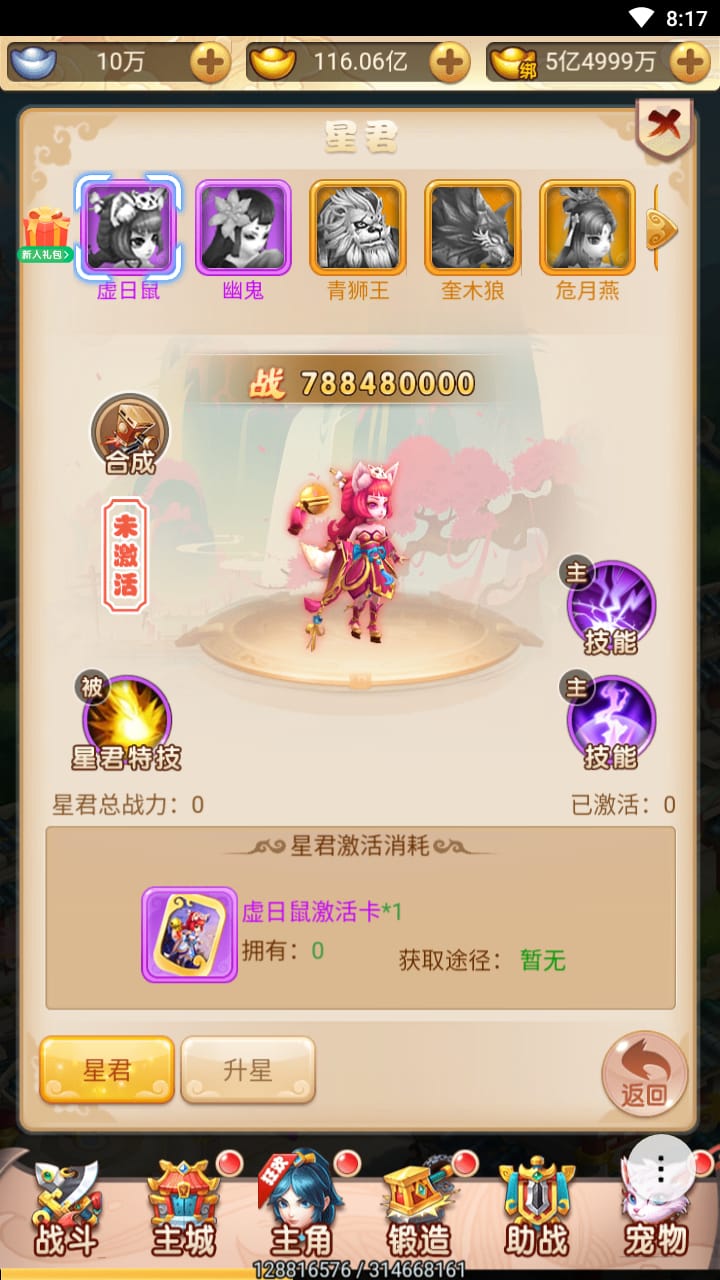This screenshot has width=720, height=1280.
Task: Add gold with the plus next to 116.06亿
Action: point(450,63)
